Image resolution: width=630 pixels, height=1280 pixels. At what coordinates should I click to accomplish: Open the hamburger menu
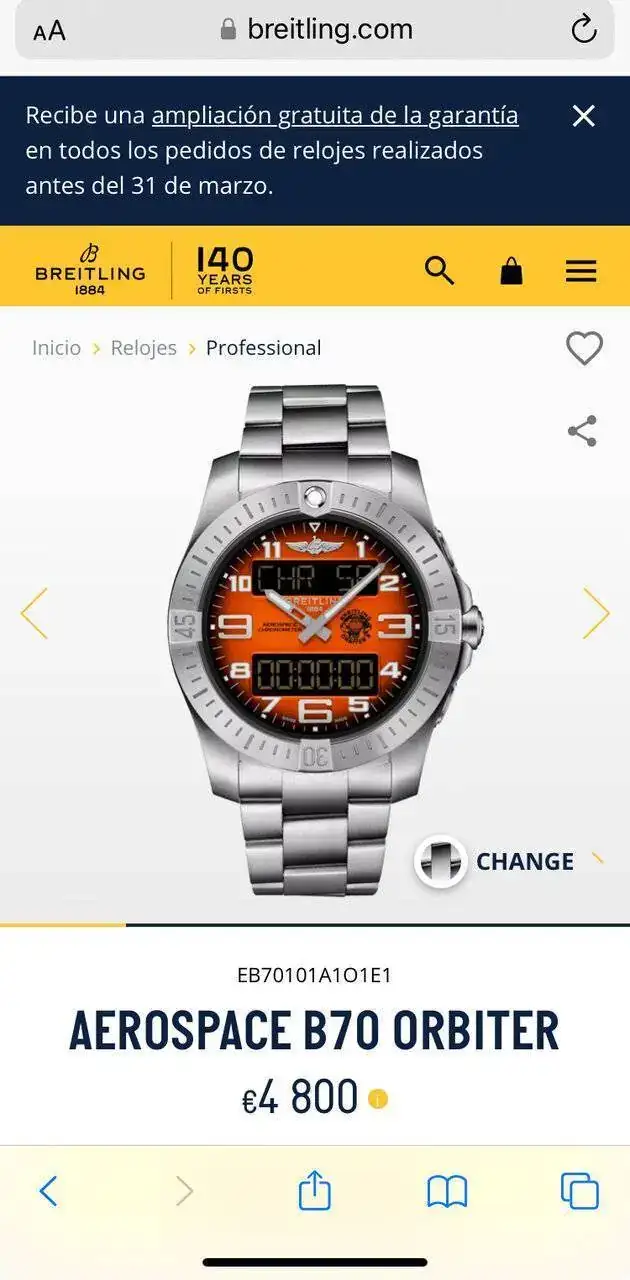581,270
